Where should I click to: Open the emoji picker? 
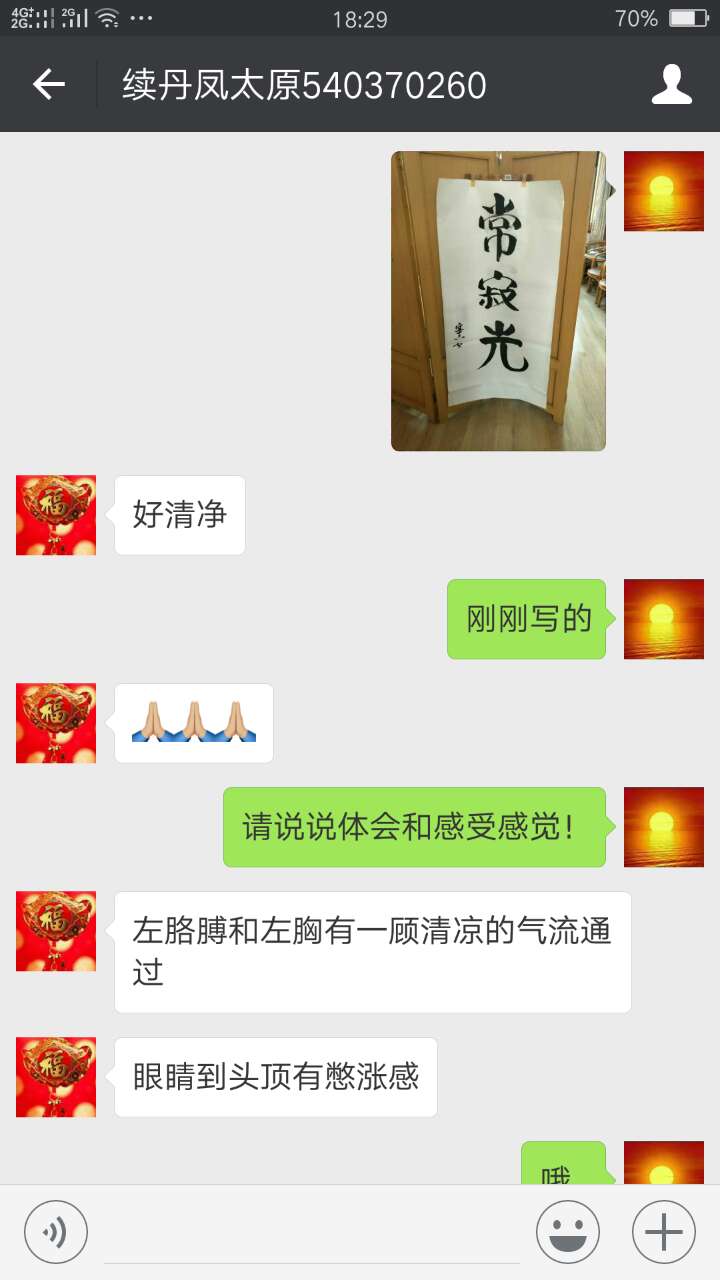coord(567,1232)
